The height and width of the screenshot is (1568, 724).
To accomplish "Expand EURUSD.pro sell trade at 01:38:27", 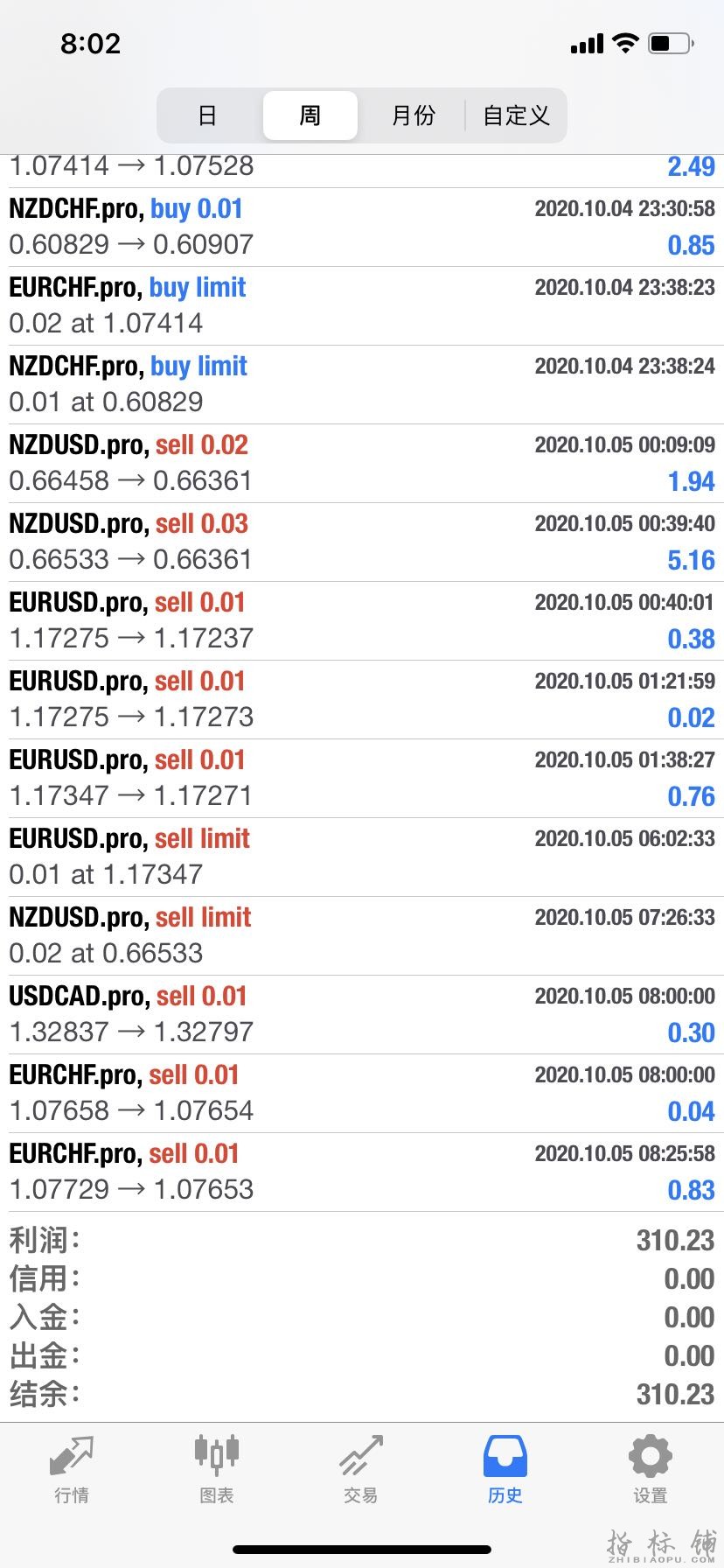I will [x=362, y=778].
